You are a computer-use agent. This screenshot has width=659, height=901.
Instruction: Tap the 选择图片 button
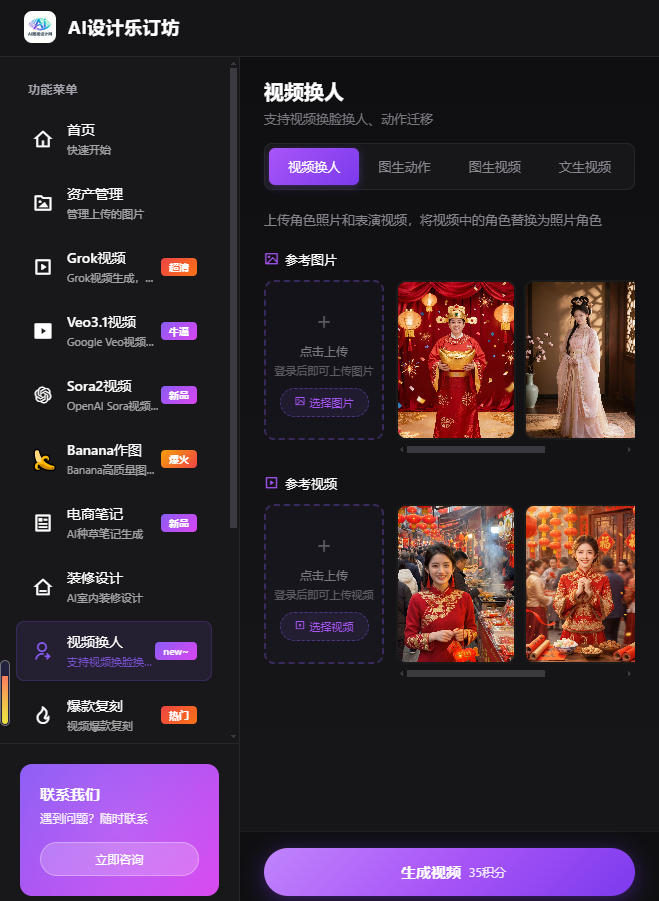coord(324,403)
